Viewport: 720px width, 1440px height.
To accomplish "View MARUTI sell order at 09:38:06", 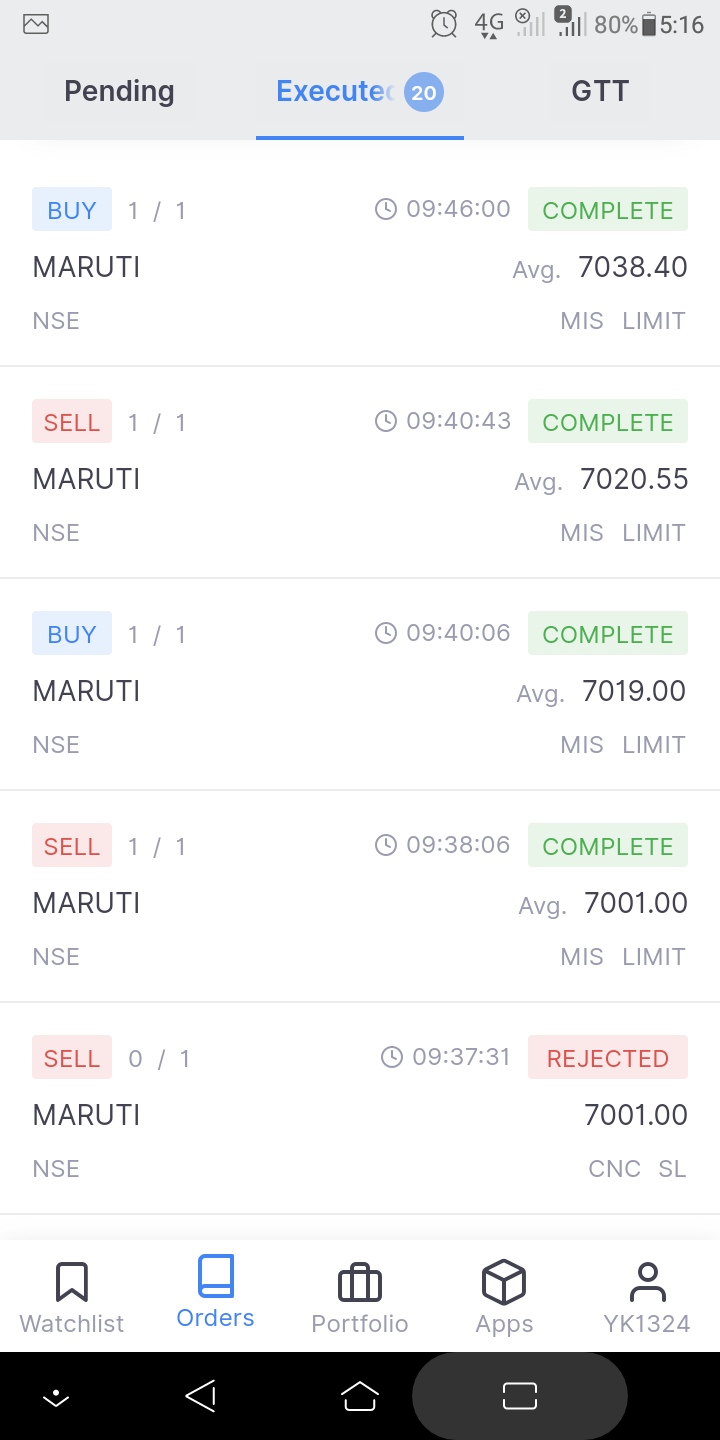I will coord(360,901).
